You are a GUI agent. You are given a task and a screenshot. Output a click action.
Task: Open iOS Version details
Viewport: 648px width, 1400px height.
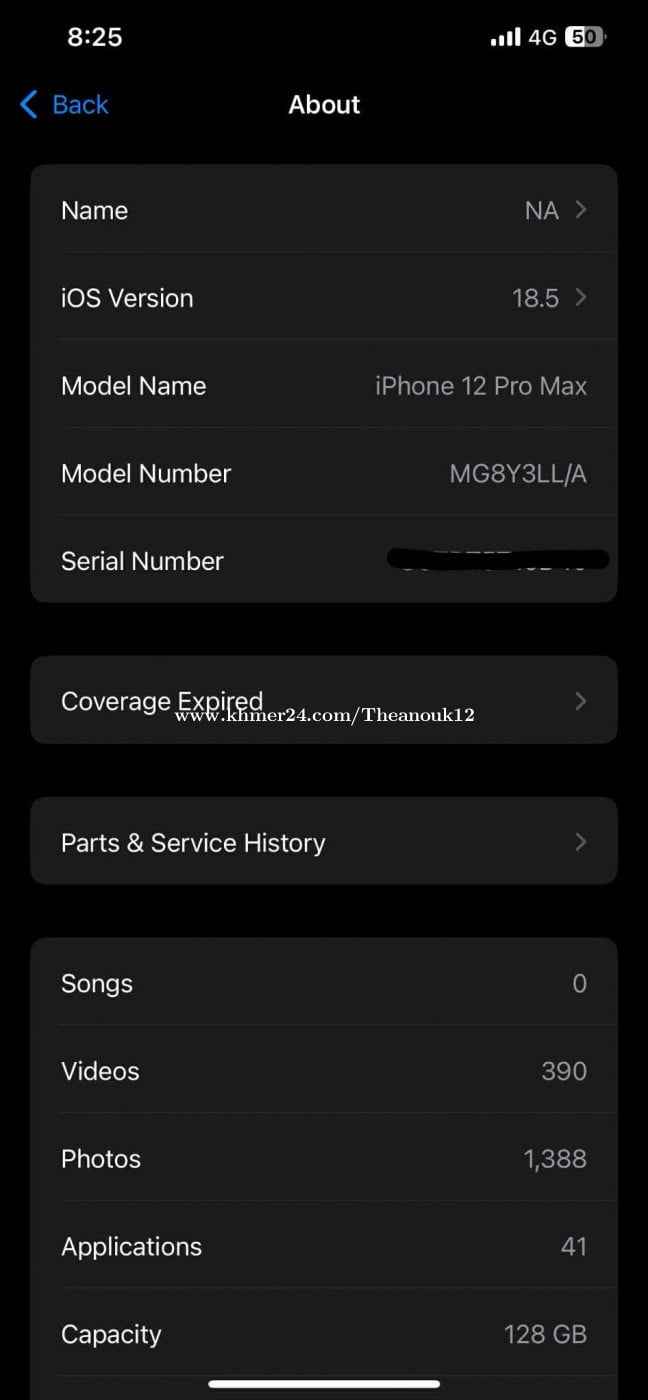[x=324, y=297]
